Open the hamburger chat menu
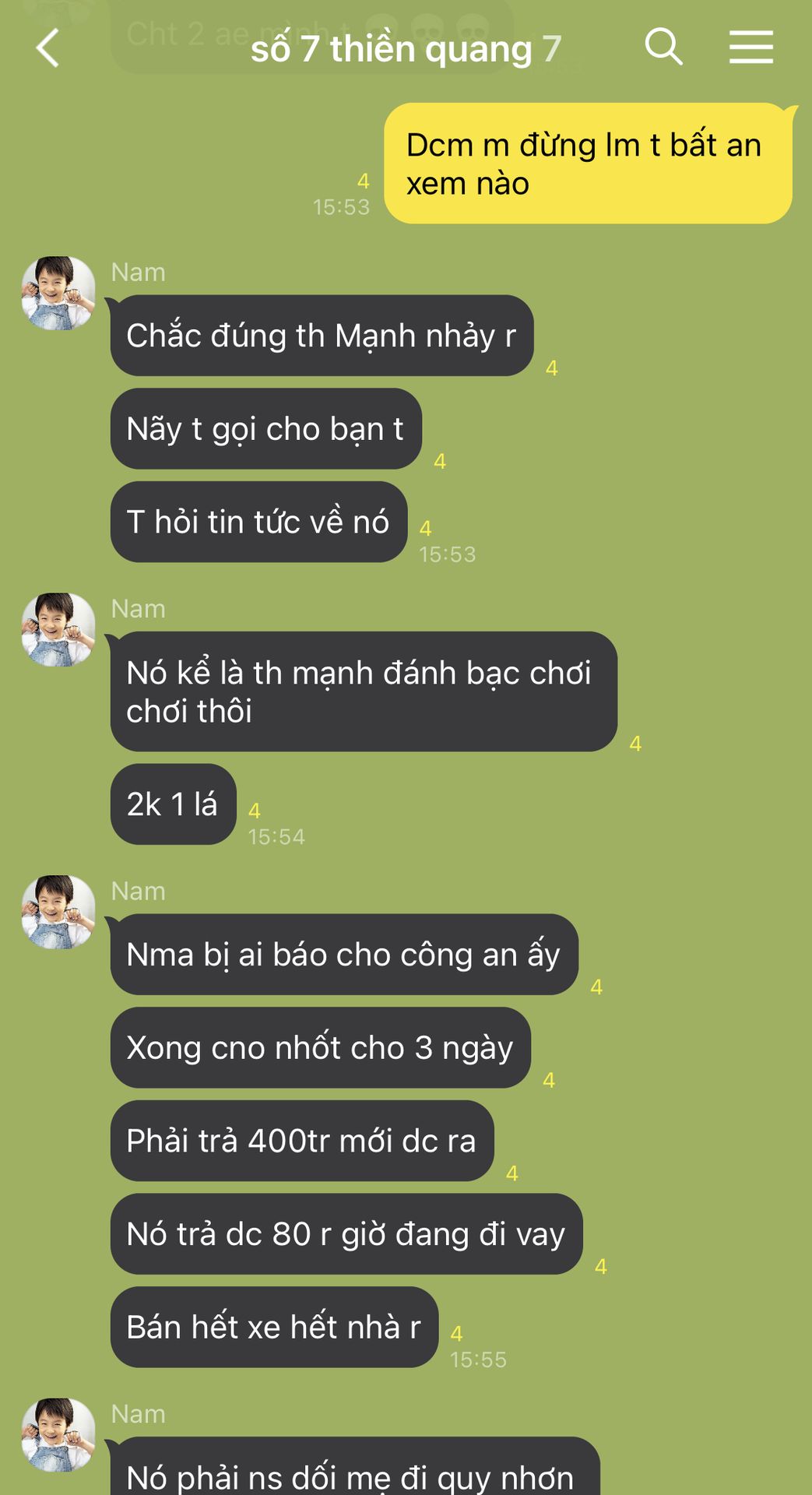This screenshot has height=1495, width=812. coord(751,47)
